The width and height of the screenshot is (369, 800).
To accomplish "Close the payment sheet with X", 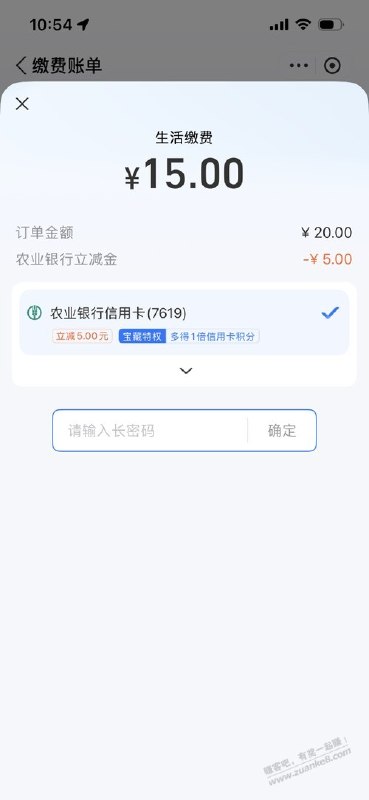I will click(22, 104).
